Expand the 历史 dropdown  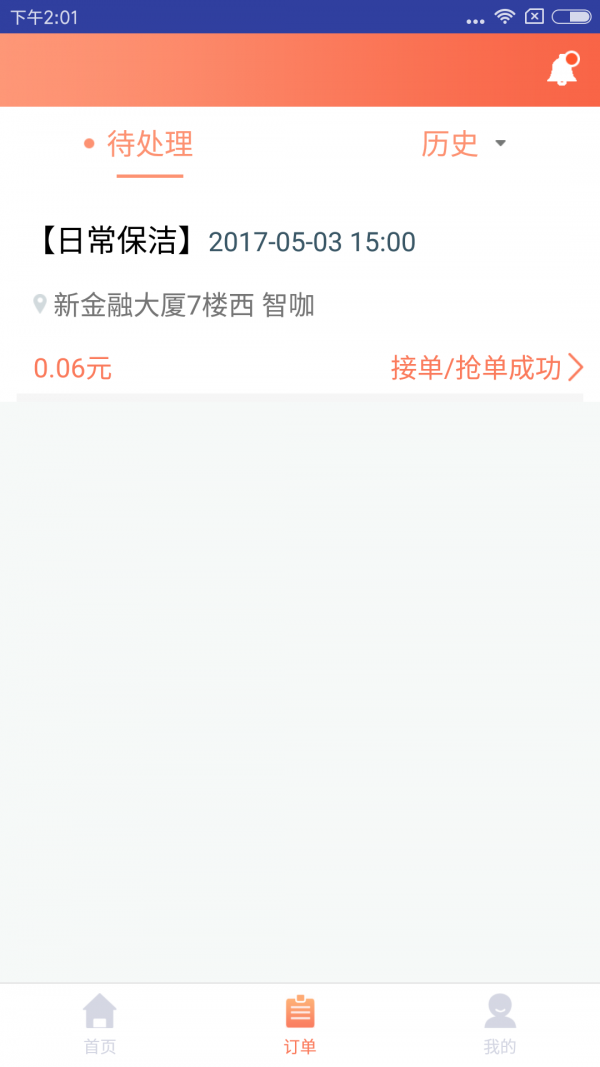464,145
